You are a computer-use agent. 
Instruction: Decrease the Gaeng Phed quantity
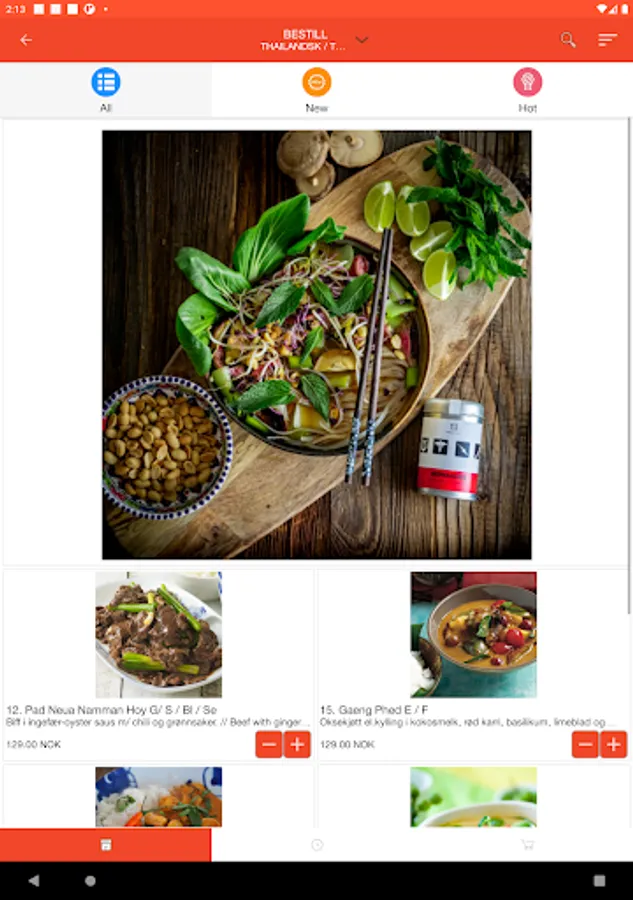point(585,744)
